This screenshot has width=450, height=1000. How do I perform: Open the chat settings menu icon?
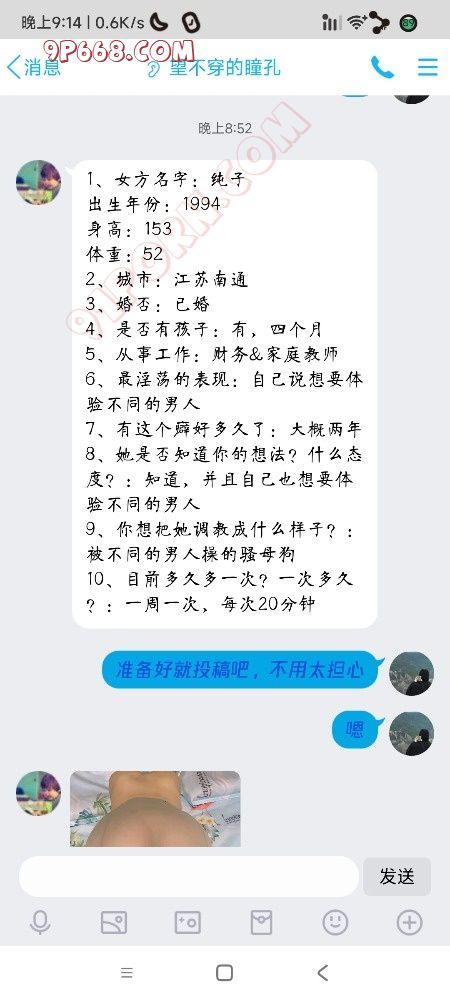[x=428, y=67]
